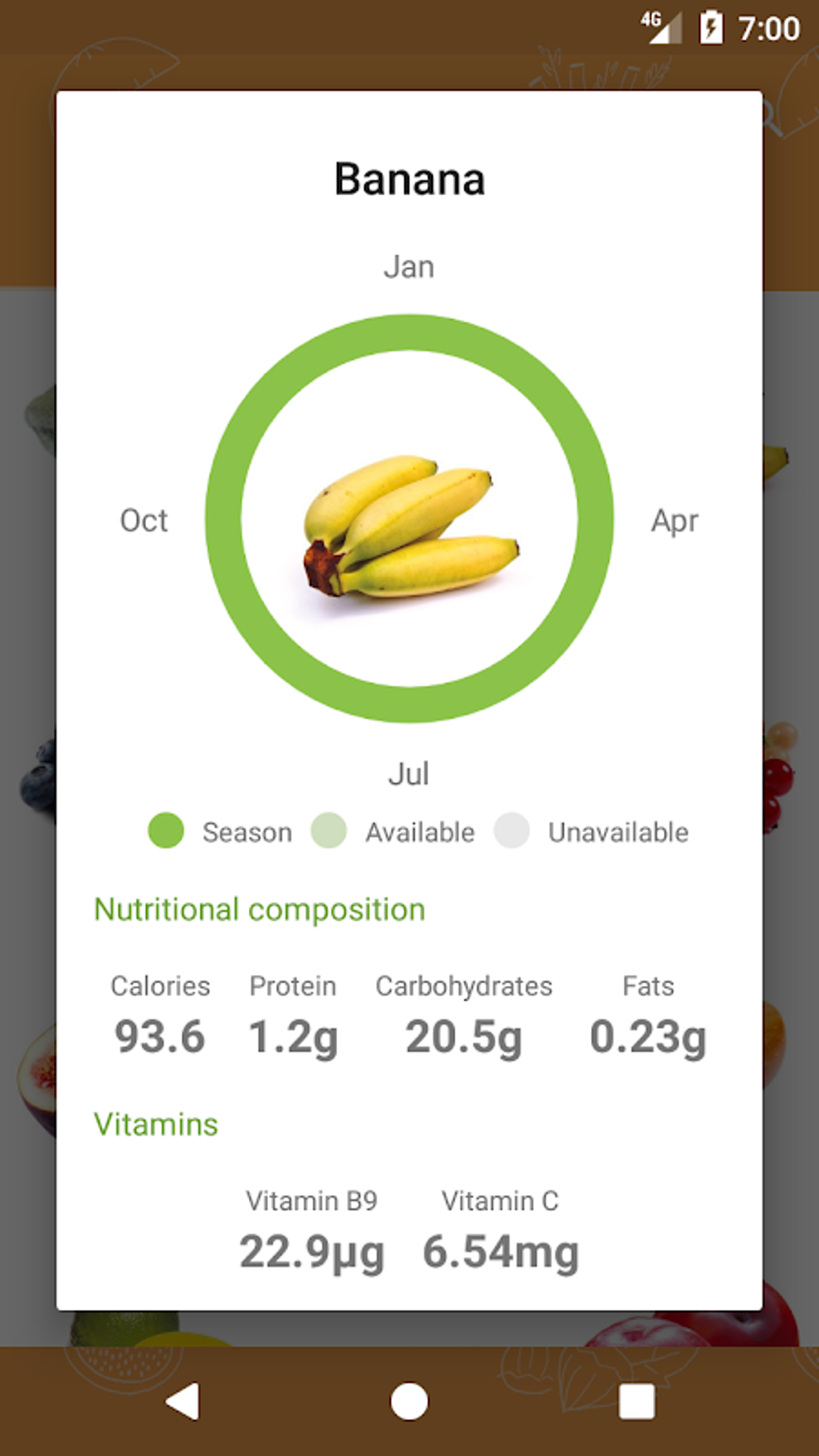
Task: Tap the Banana title header
Action: [409, 178]
